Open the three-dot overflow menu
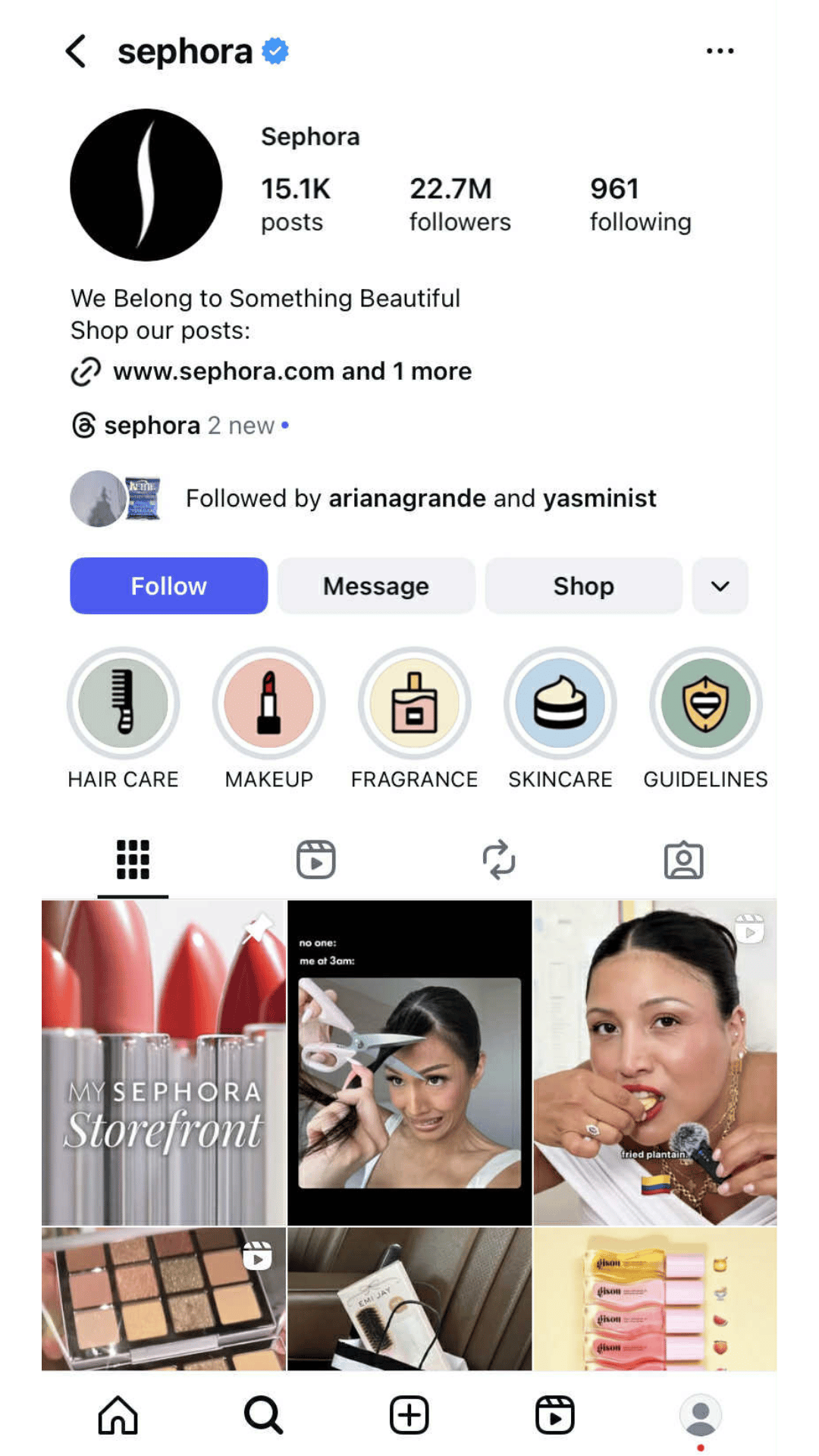Screen dimensions: 819x1456 [x=719, y=52]
